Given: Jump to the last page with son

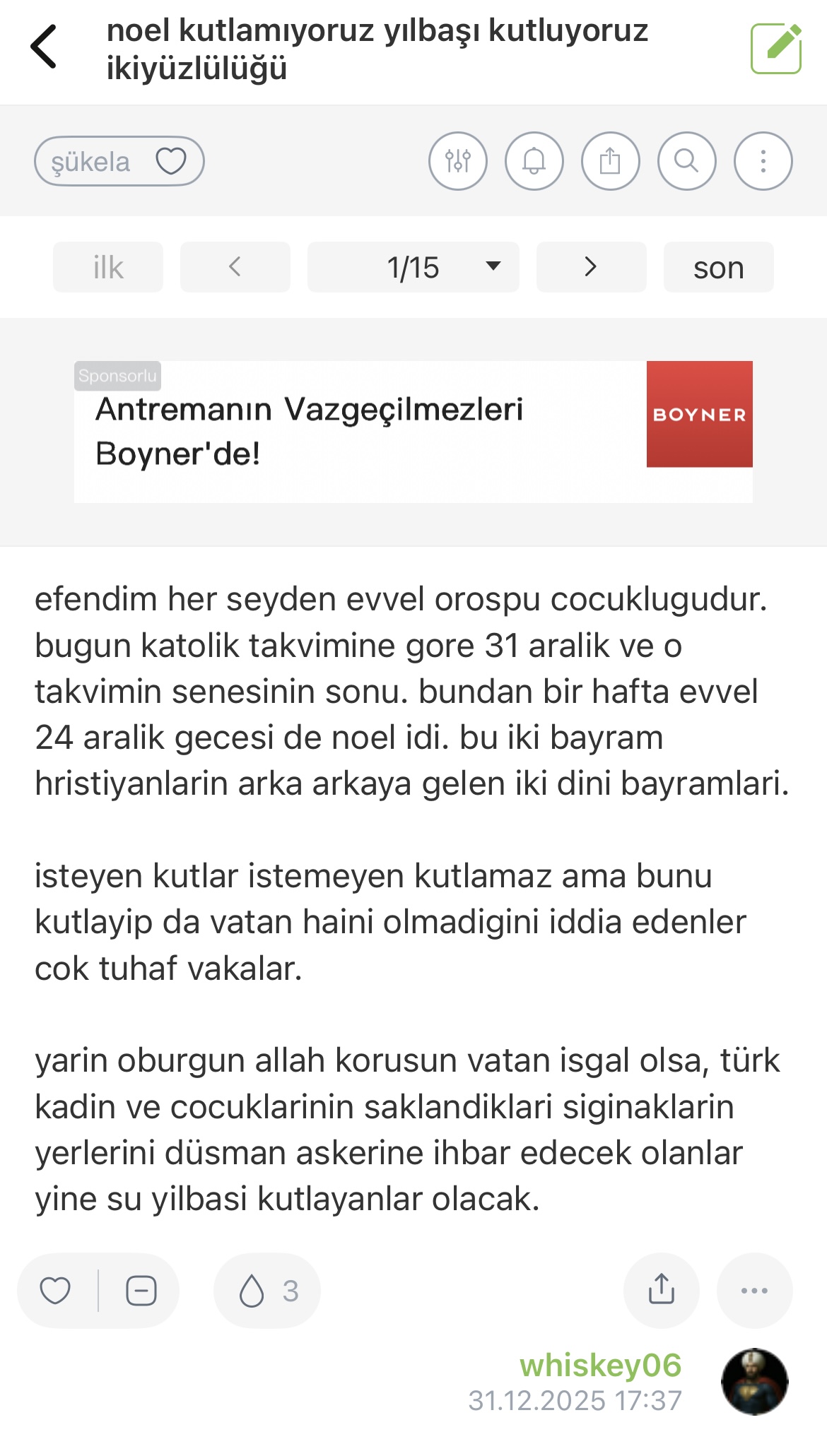Looking at the screenshot, I should coord(718,267).
